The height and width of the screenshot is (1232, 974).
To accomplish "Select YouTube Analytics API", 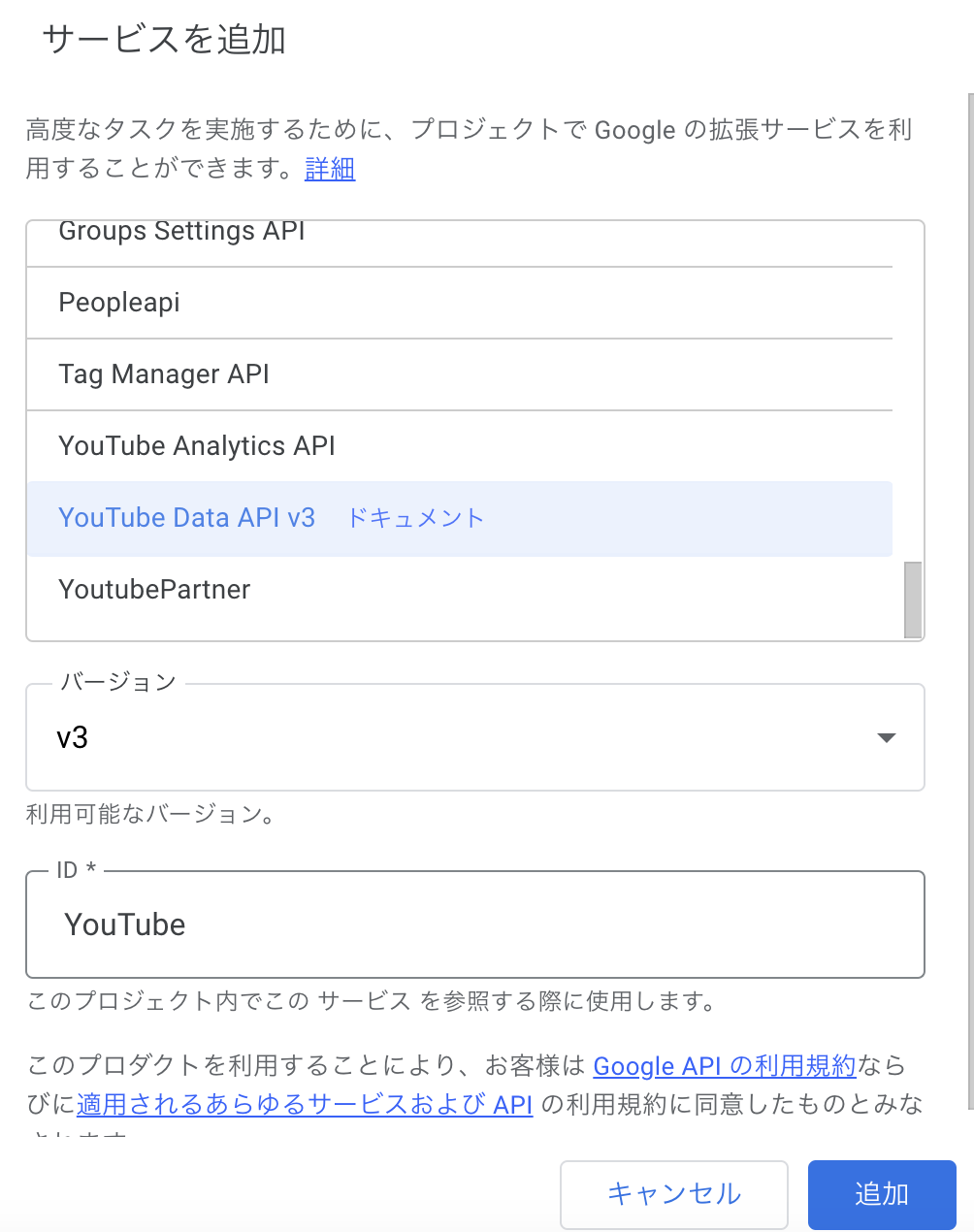I will click(197, 446).
